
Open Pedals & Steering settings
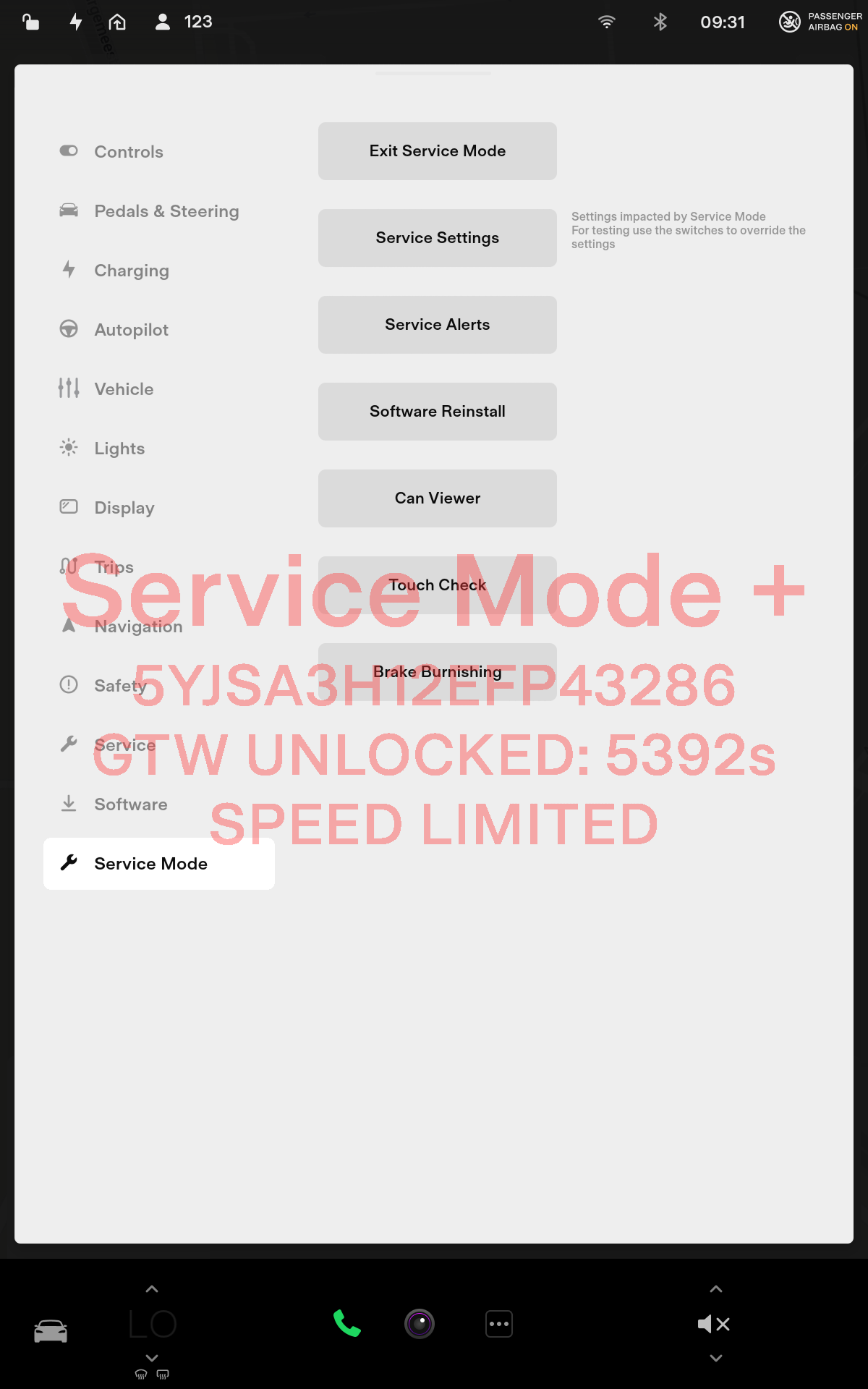coord(166,211)
